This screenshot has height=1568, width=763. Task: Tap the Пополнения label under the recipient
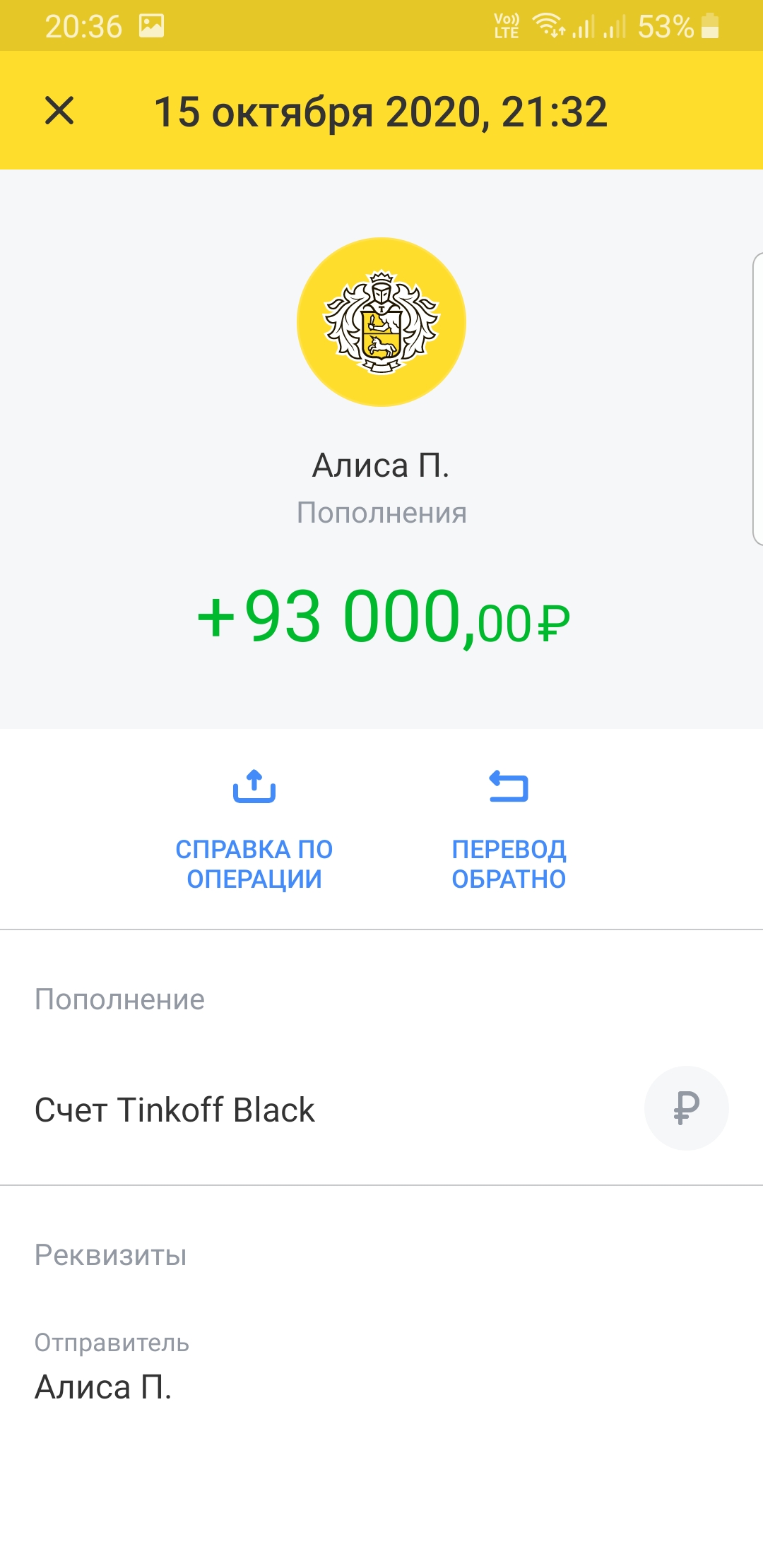point(381,513)
